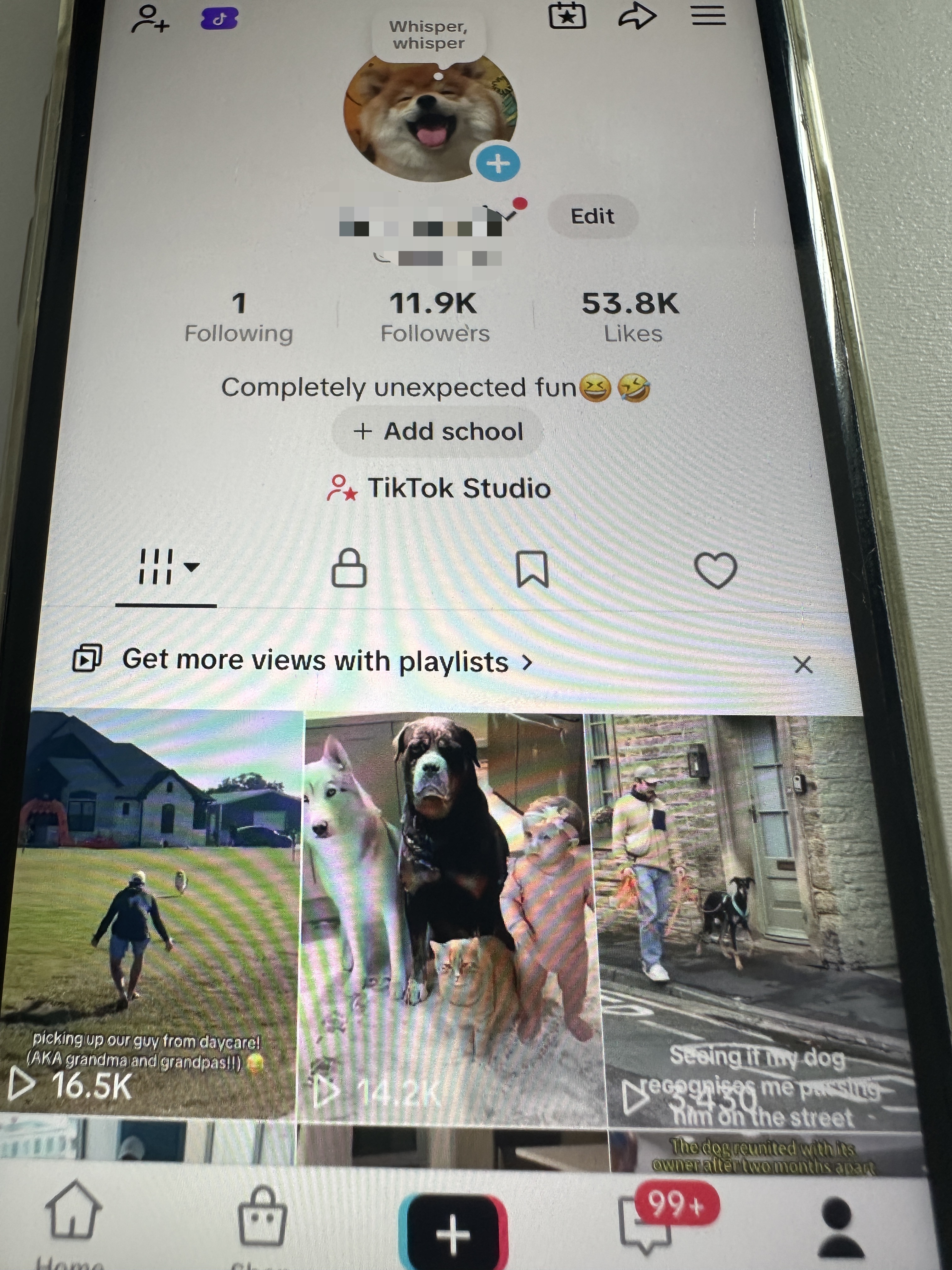Open TikTok Studio
Image resolution: width=952 pixels, height=1270 pixels.
tap(439, 488)
